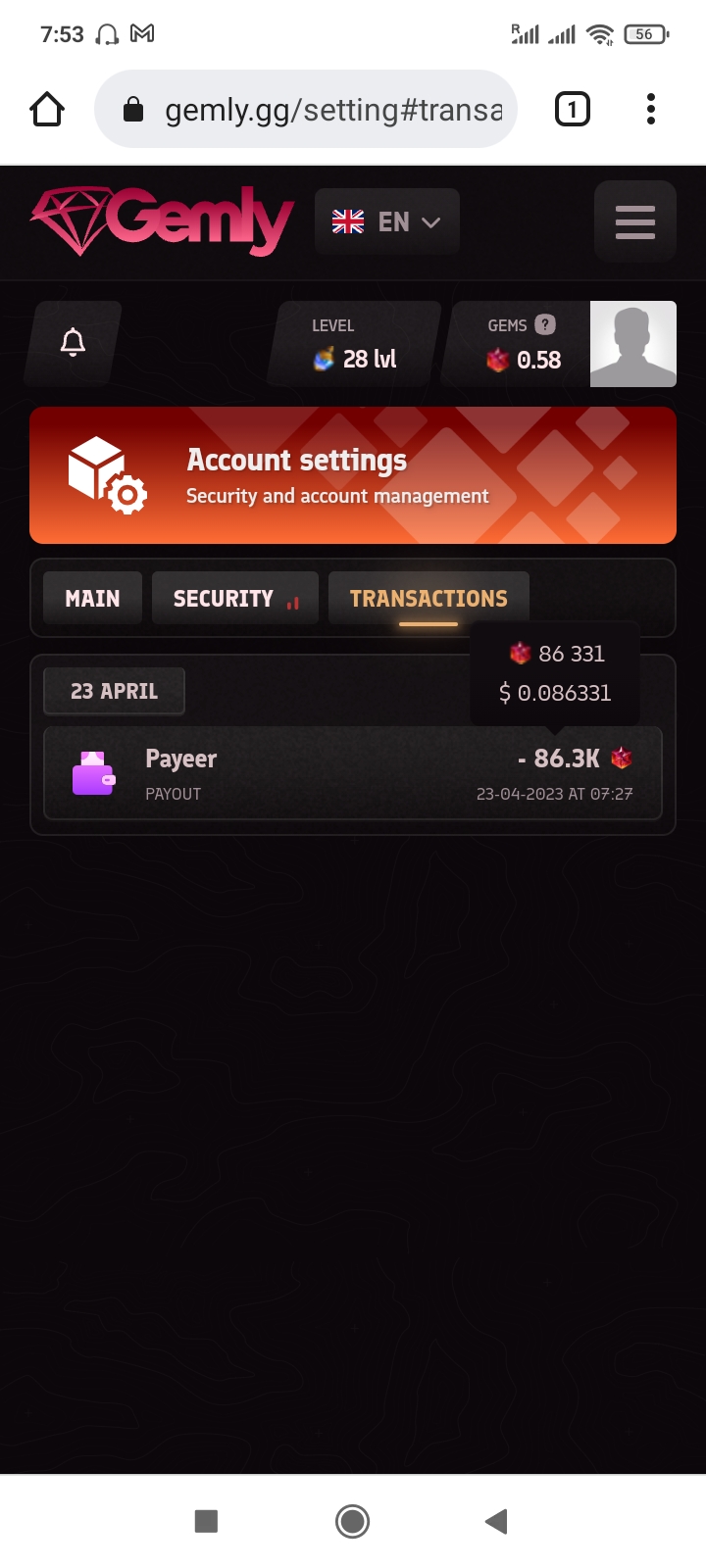The width and height of the screenshot is (706, 1568).
Task: Switch to the Main tab
Action: tap(93, 598)
